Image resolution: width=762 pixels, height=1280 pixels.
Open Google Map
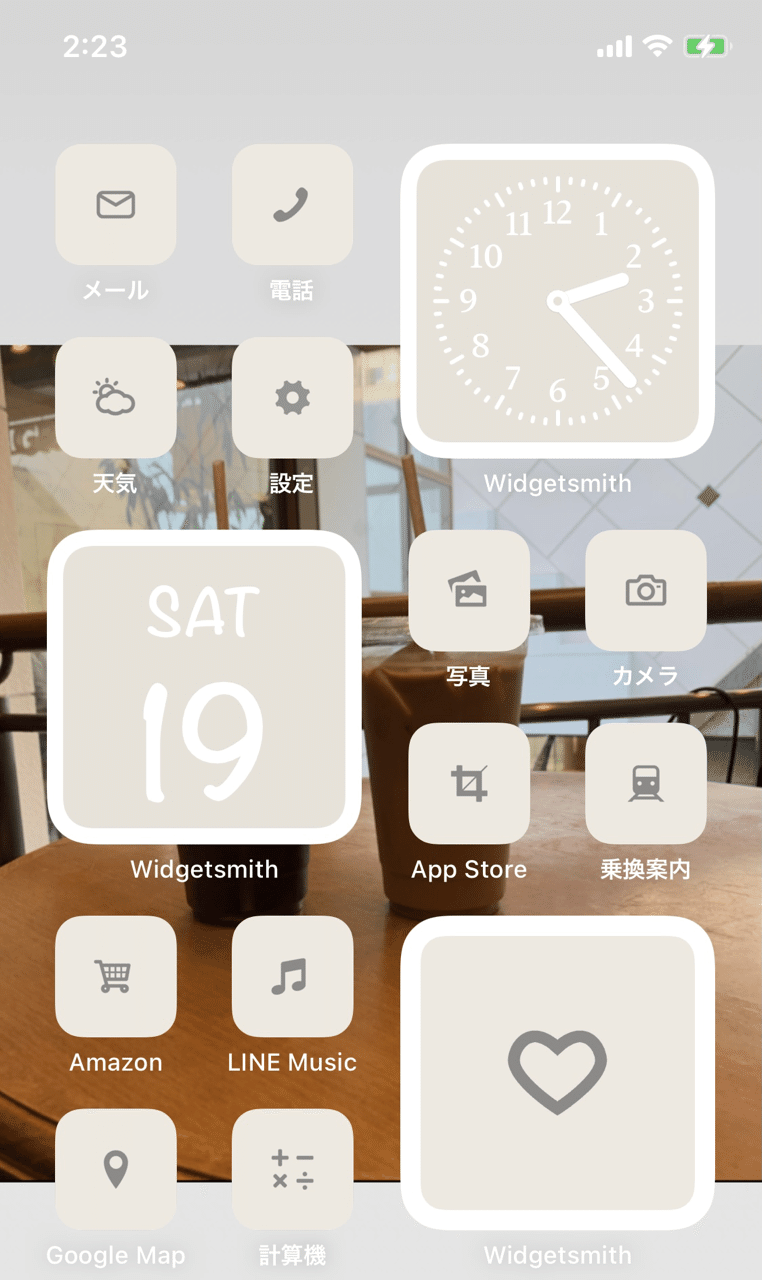(x=116, y=1169)
